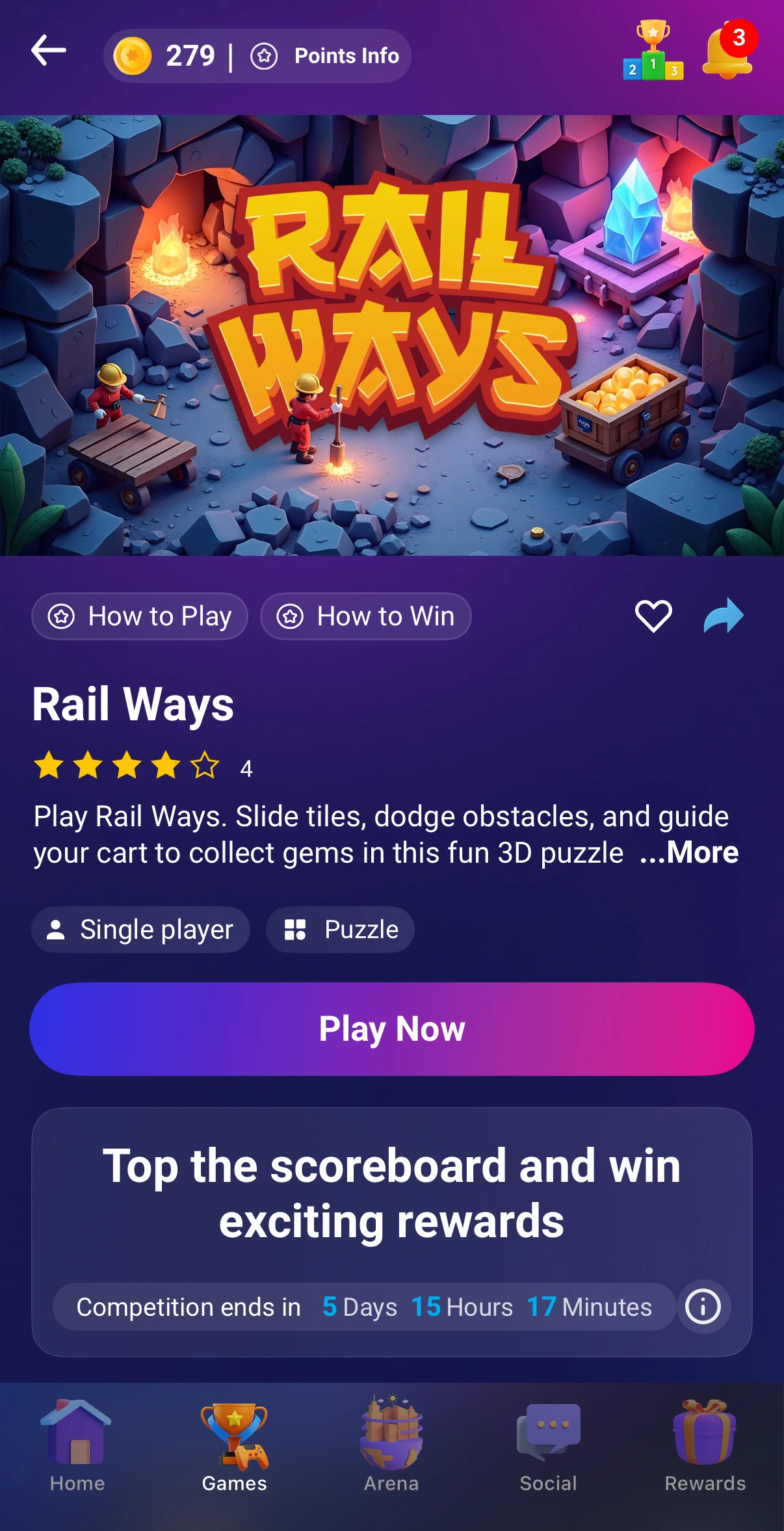784x1531 pixels.
Task: Open How to Play instructions
Action: (140, 616)
